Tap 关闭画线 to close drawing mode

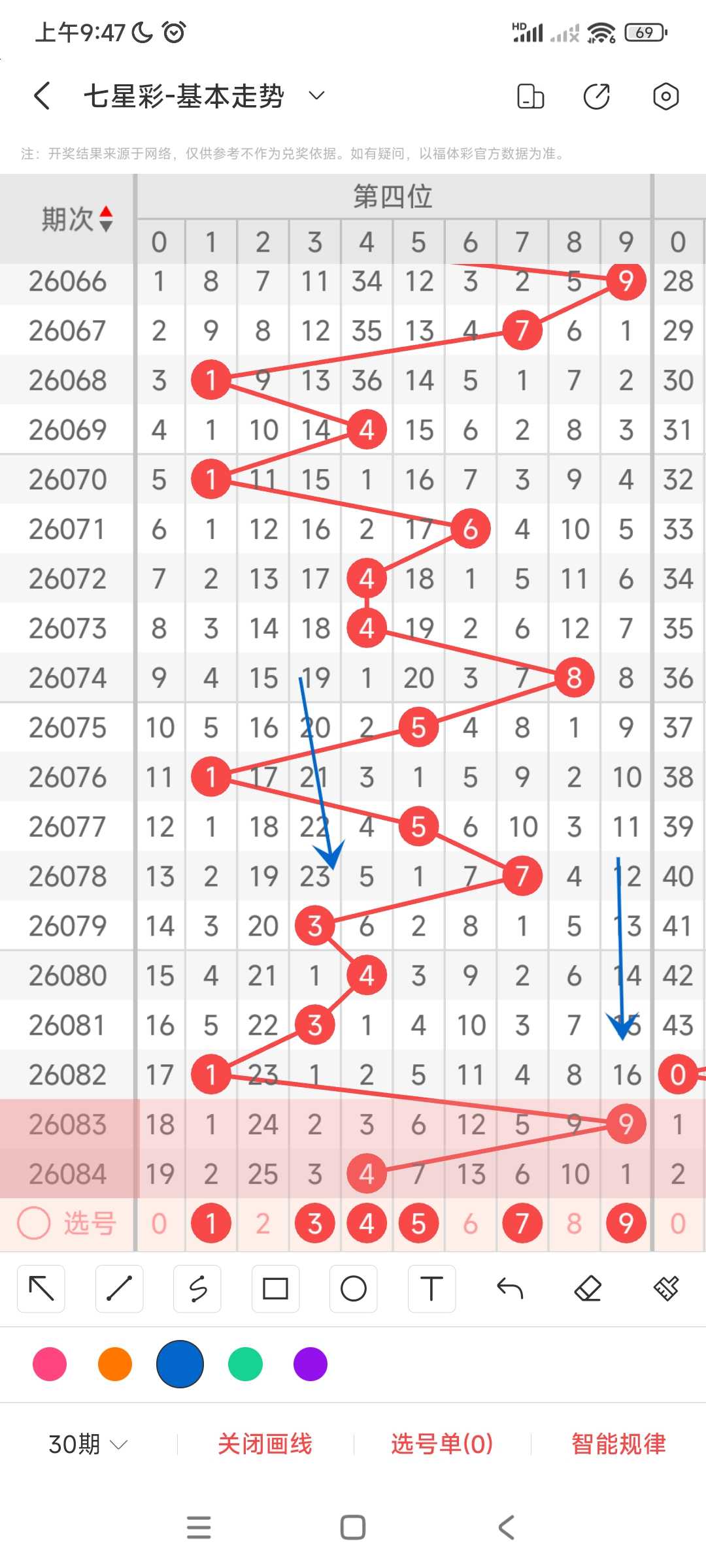tap(265, 1444)
